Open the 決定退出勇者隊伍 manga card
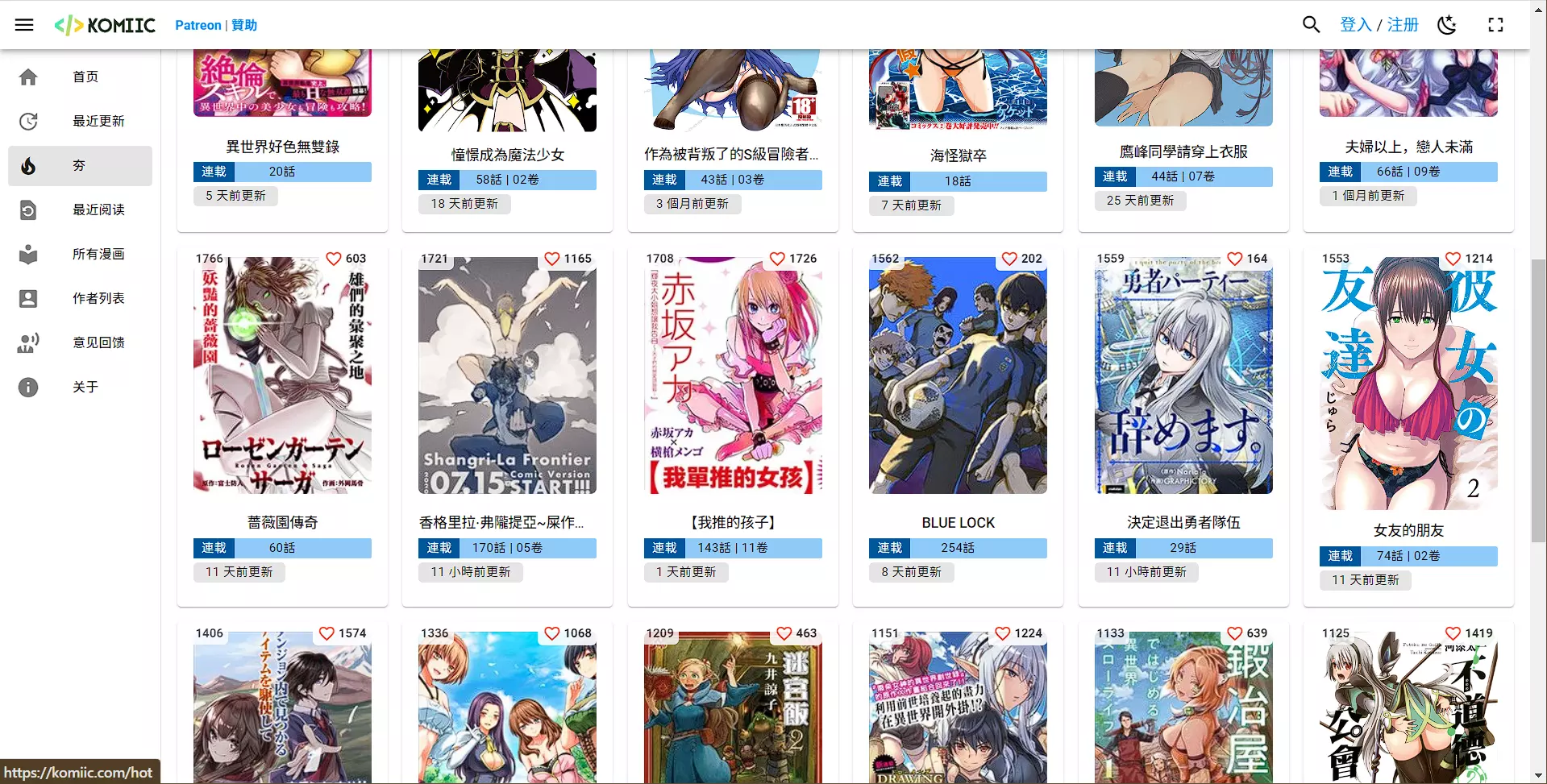 coord(1183,375)
